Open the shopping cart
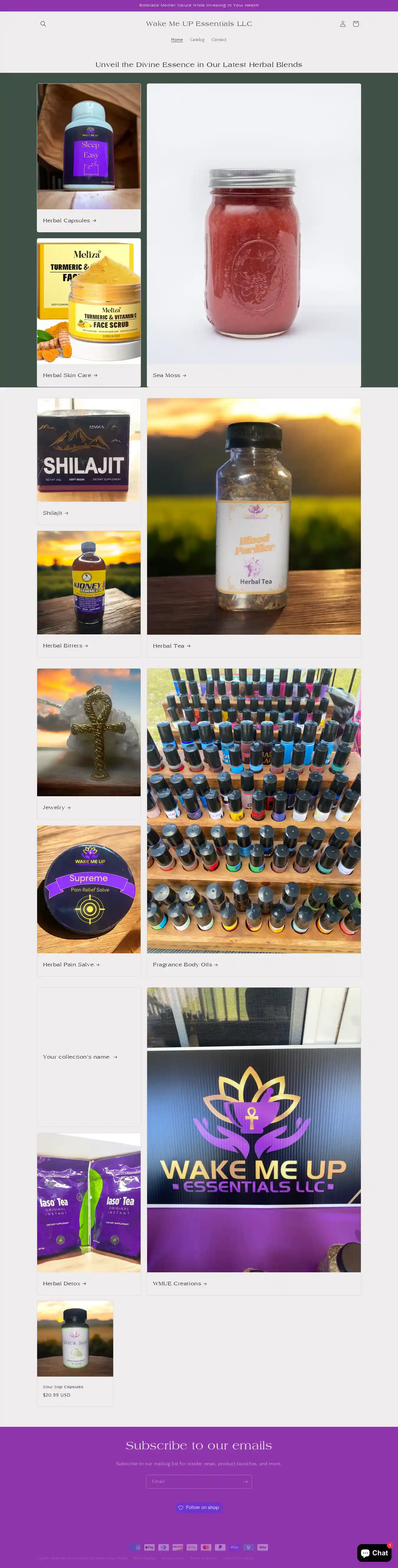 356,24
